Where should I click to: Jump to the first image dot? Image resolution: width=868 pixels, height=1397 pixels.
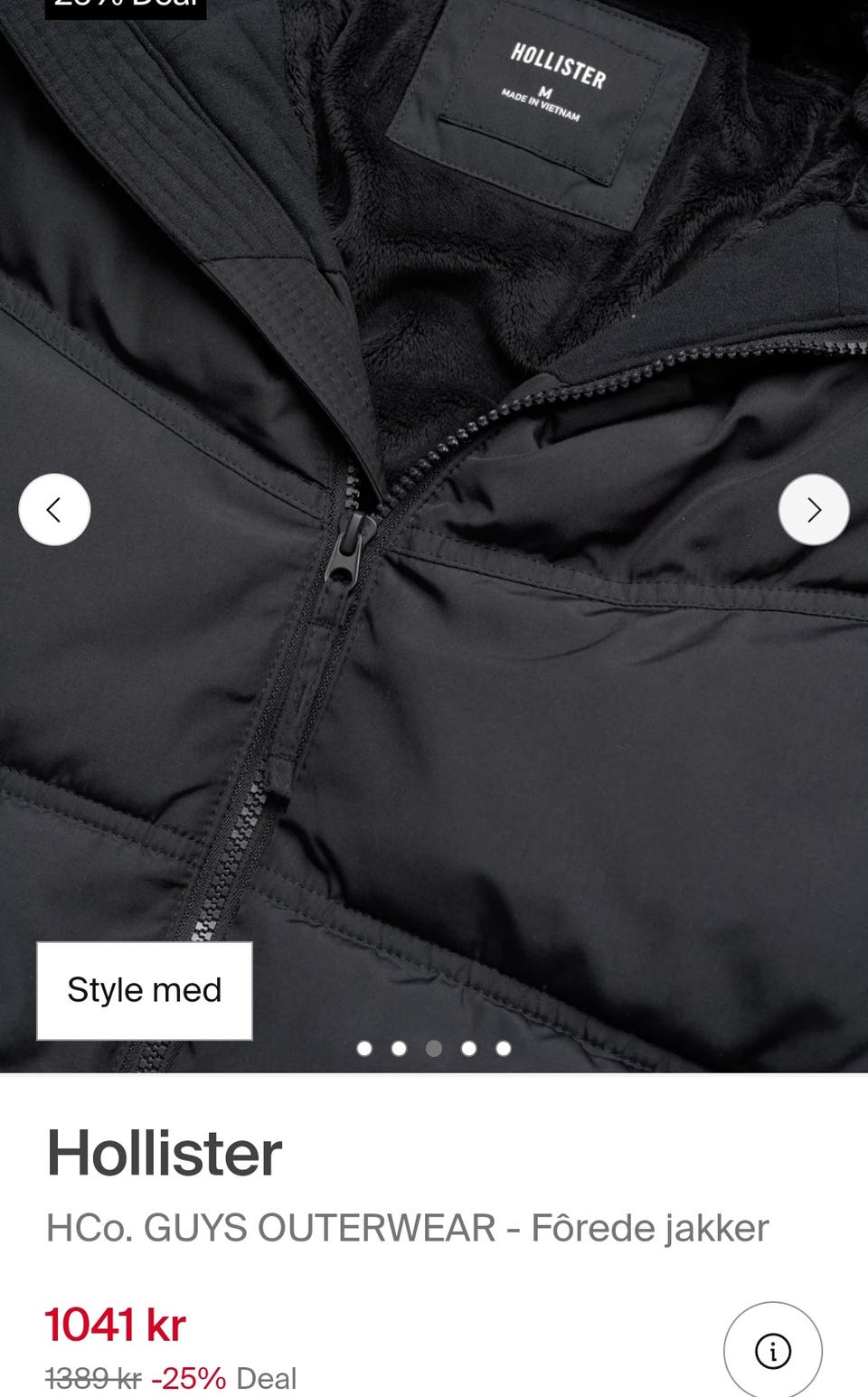click(364, 1048)
